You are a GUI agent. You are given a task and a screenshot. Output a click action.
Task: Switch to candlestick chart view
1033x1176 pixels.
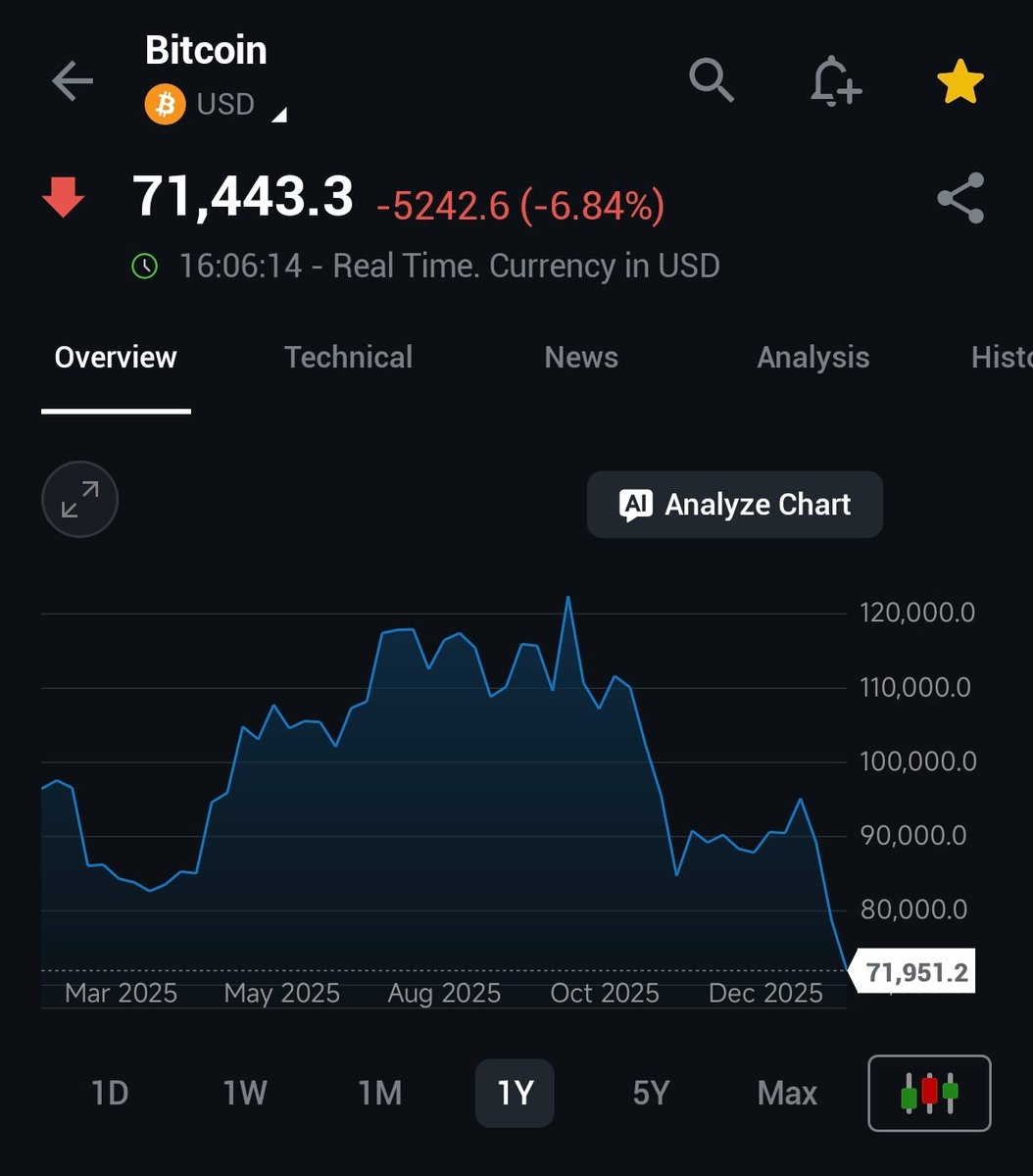929,1093
